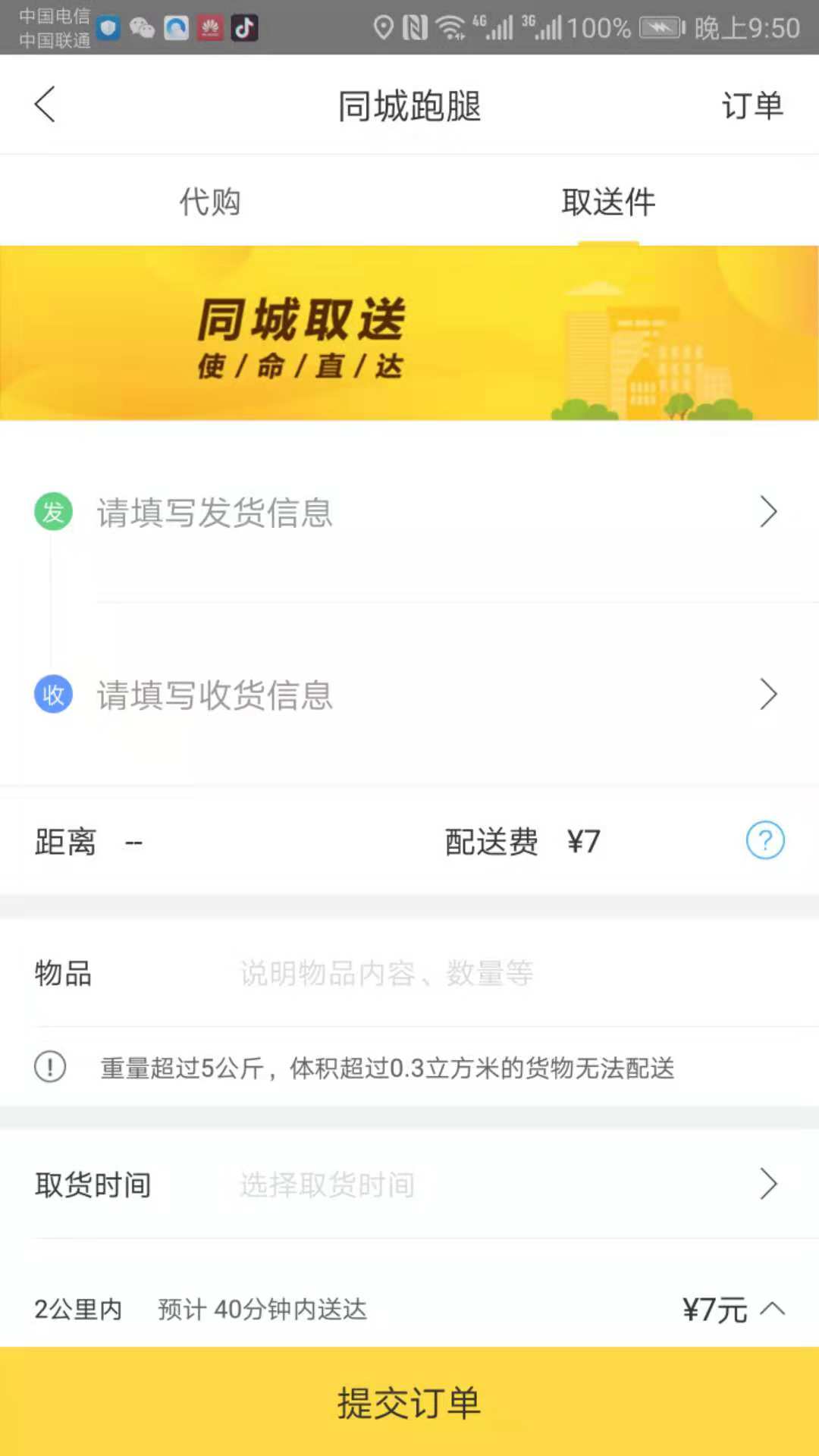Viewport: 819px width, 1456px height.
Task: Open 订单 orders page
Action: (x=752, y=105)
